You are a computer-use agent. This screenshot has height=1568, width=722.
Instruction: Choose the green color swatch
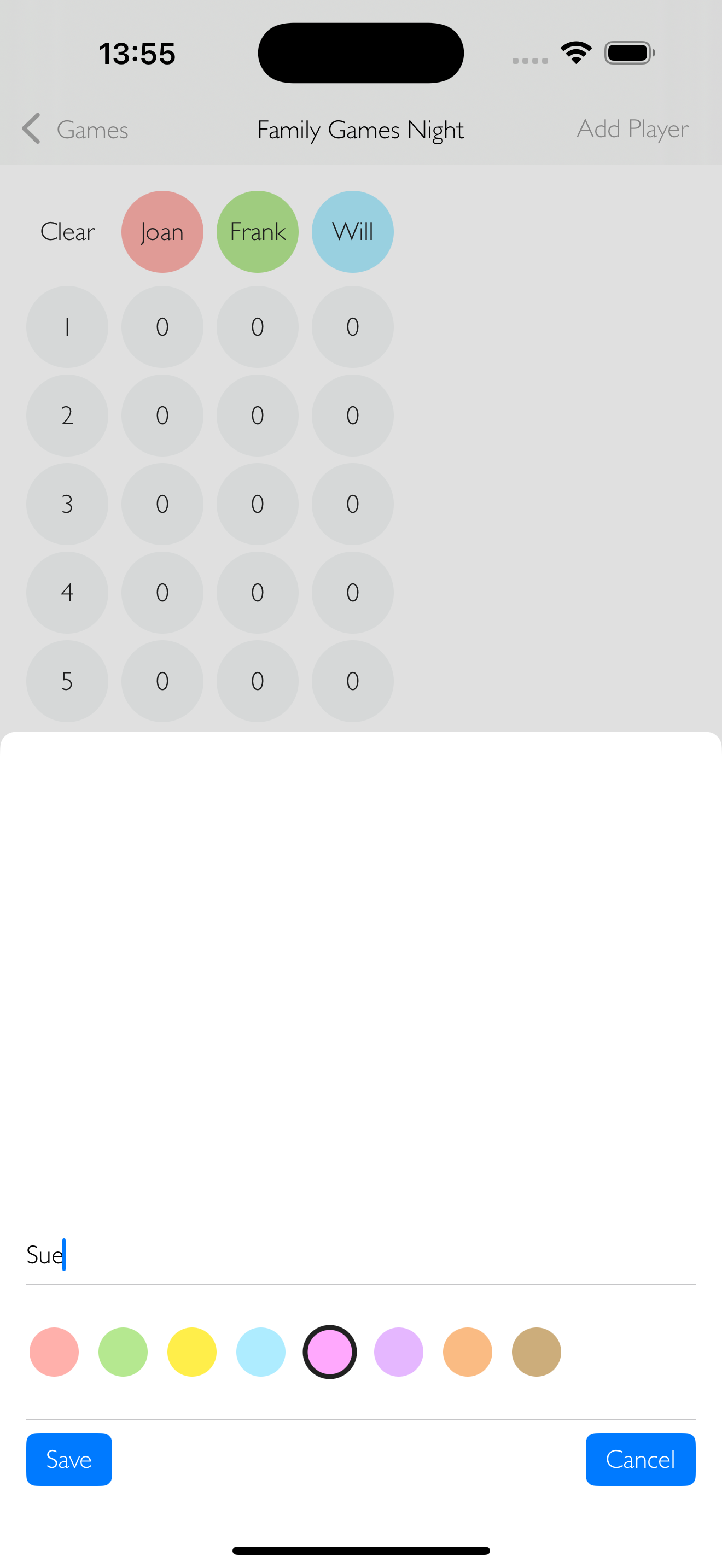click(x=123, y=1352)
